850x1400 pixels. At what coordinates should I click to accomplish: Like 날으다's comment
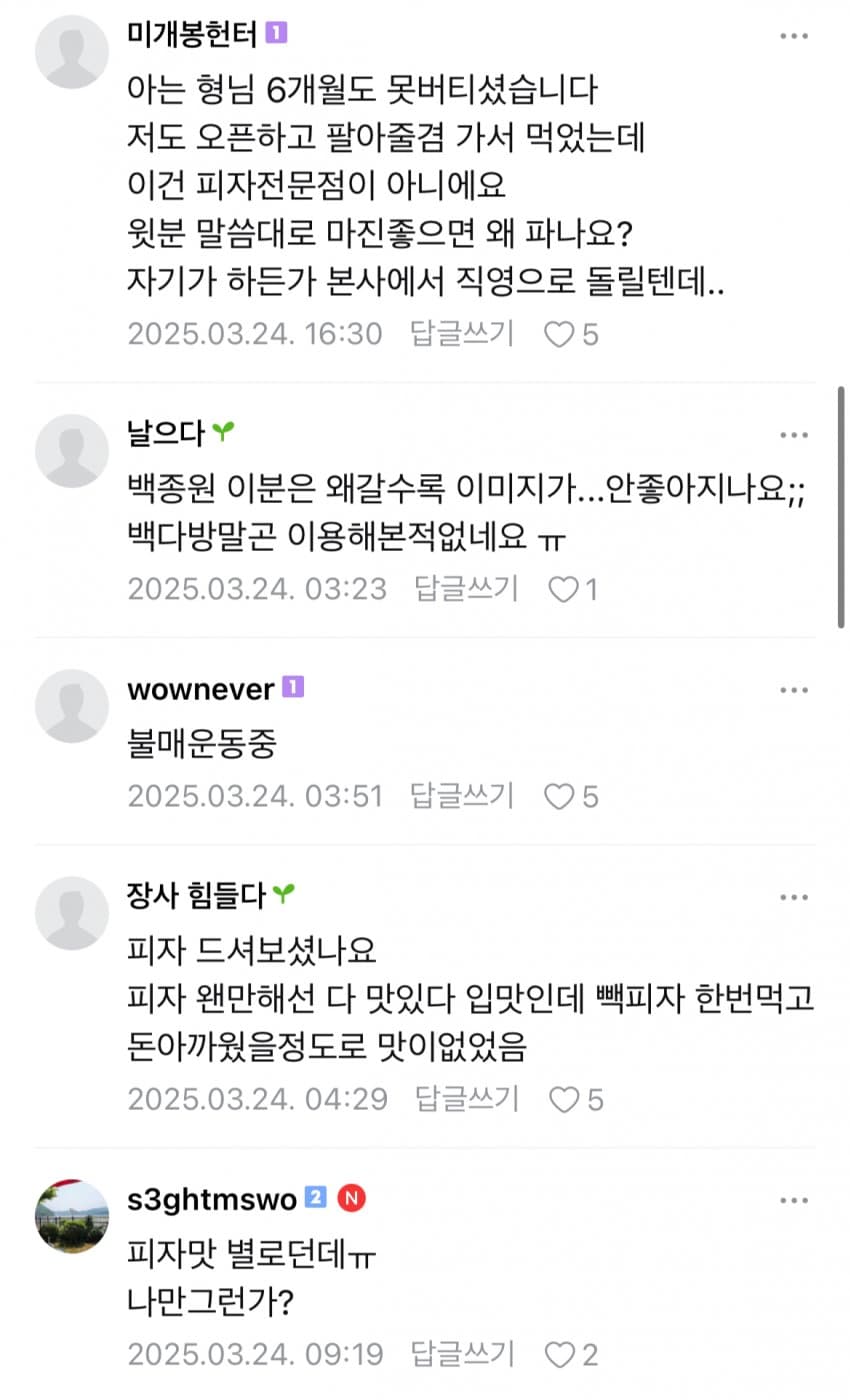[x=563, y=590]
